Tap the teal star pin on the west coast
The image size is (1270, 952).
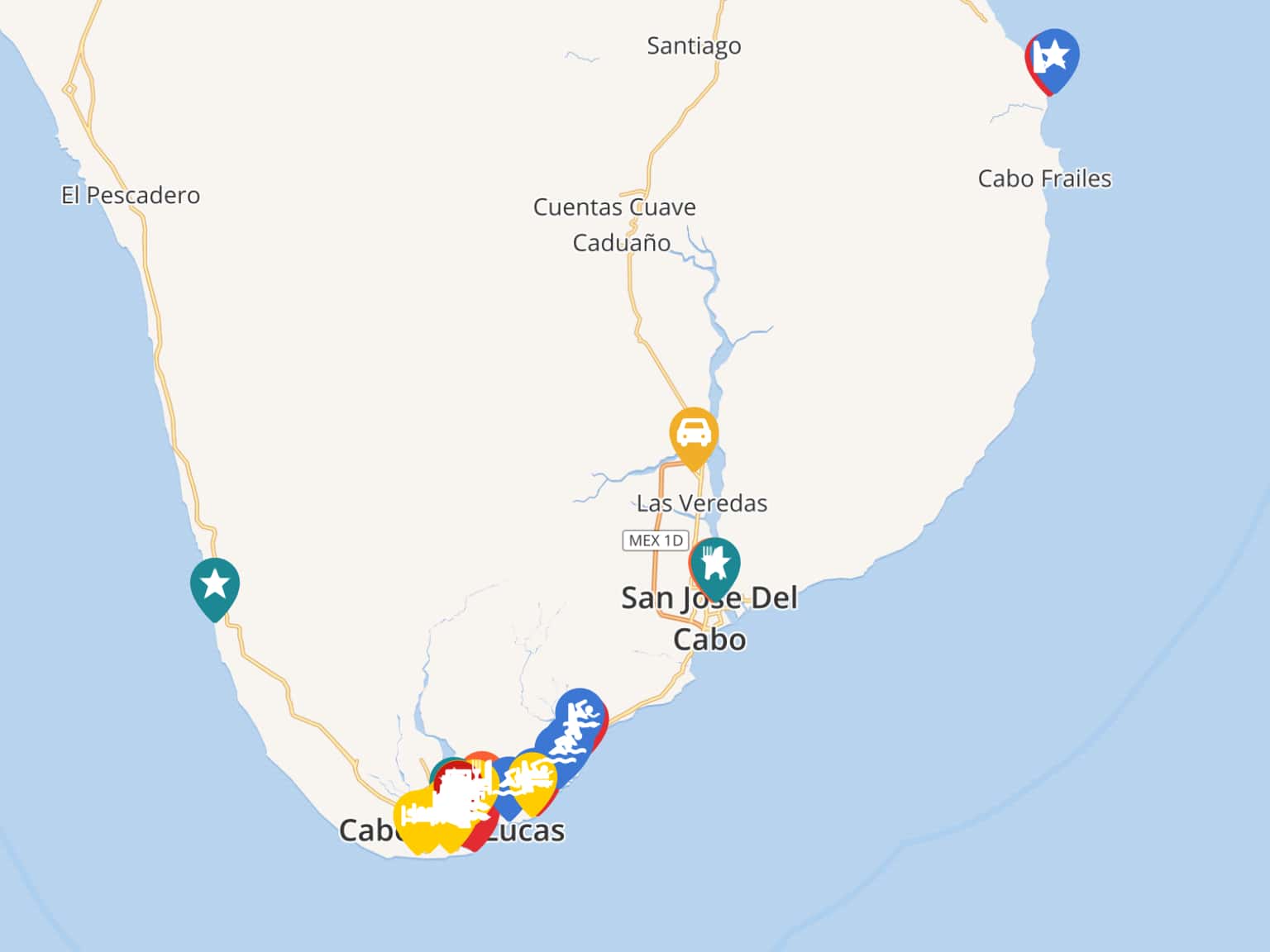(215, 584)
